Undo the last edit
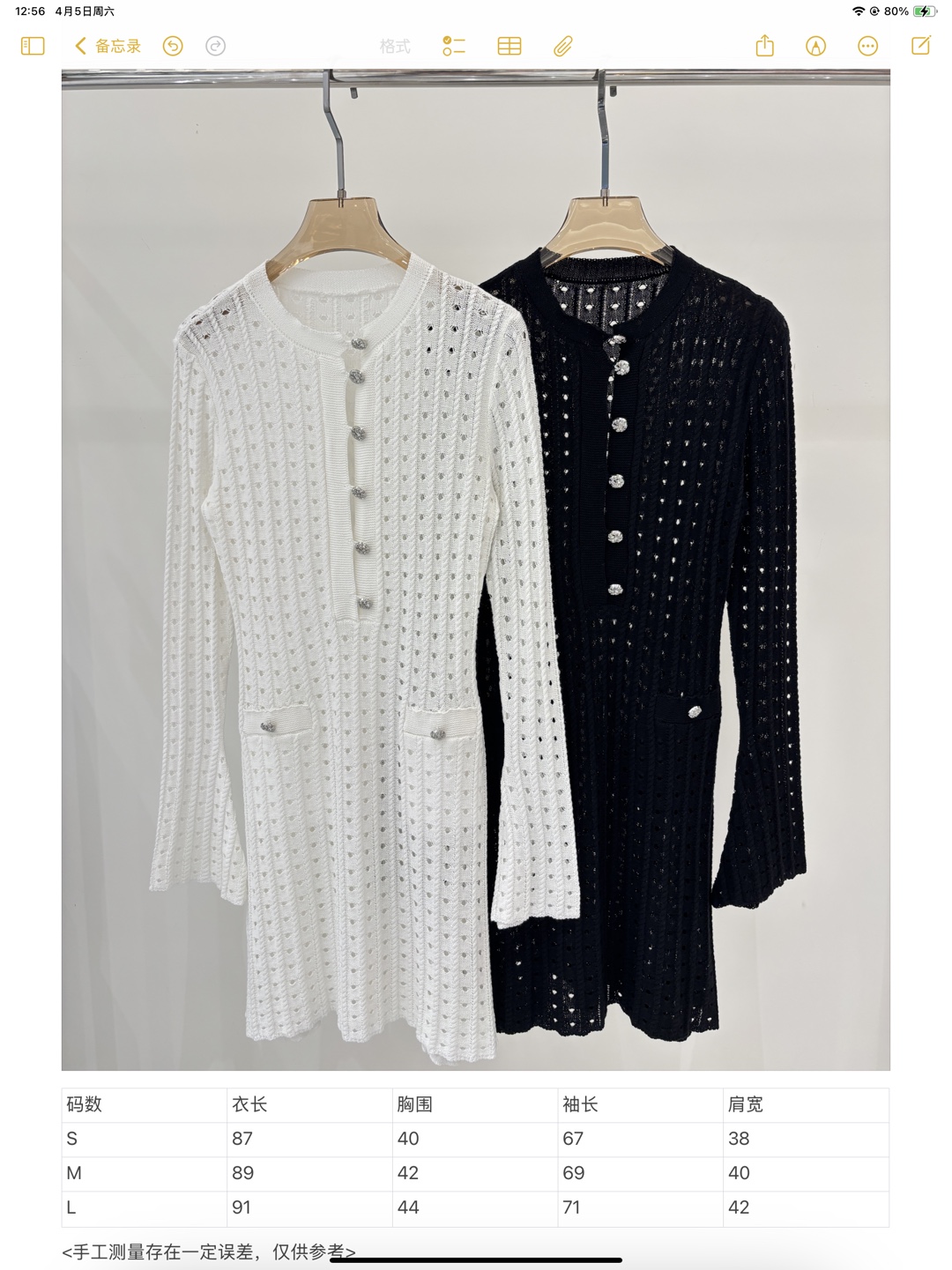 click(x=173, y=46)
